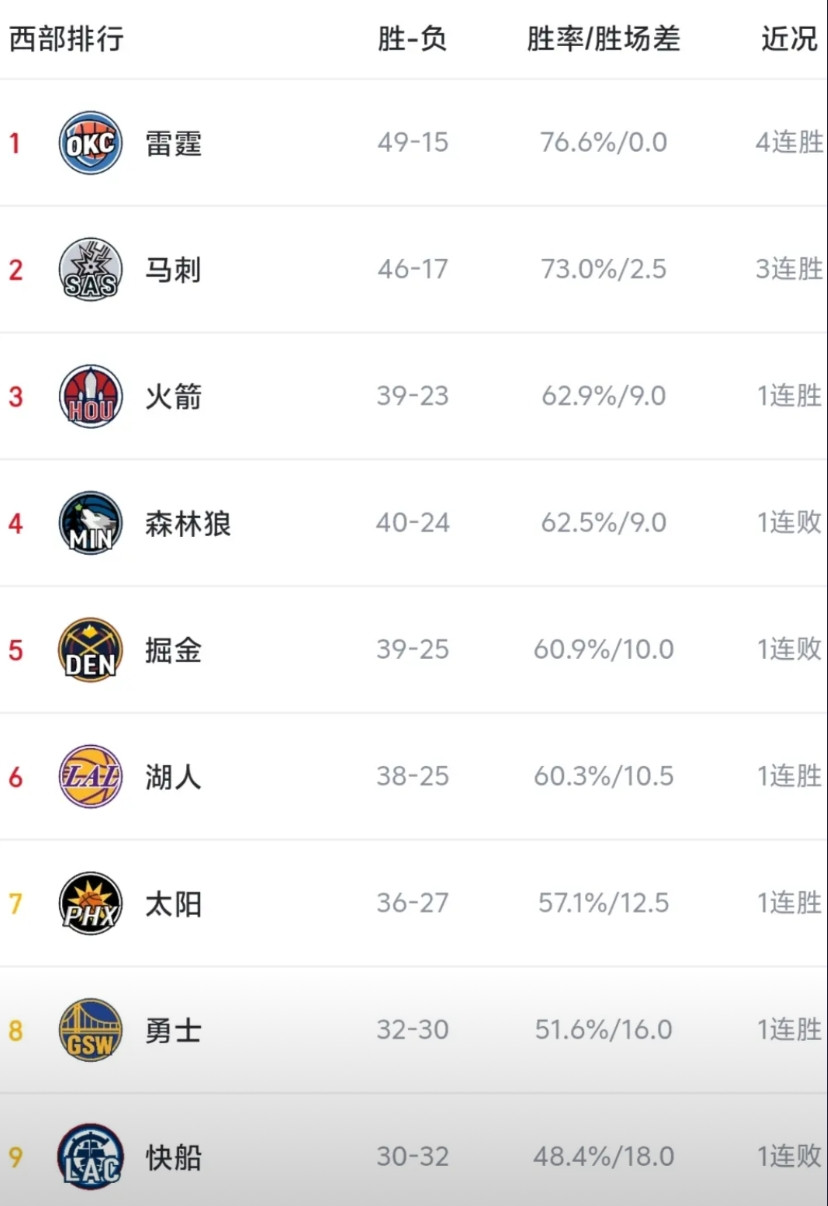This screenshot has height=1206, width=828.
Task: Open the 雷霆 team page
Action: [172, 142]
